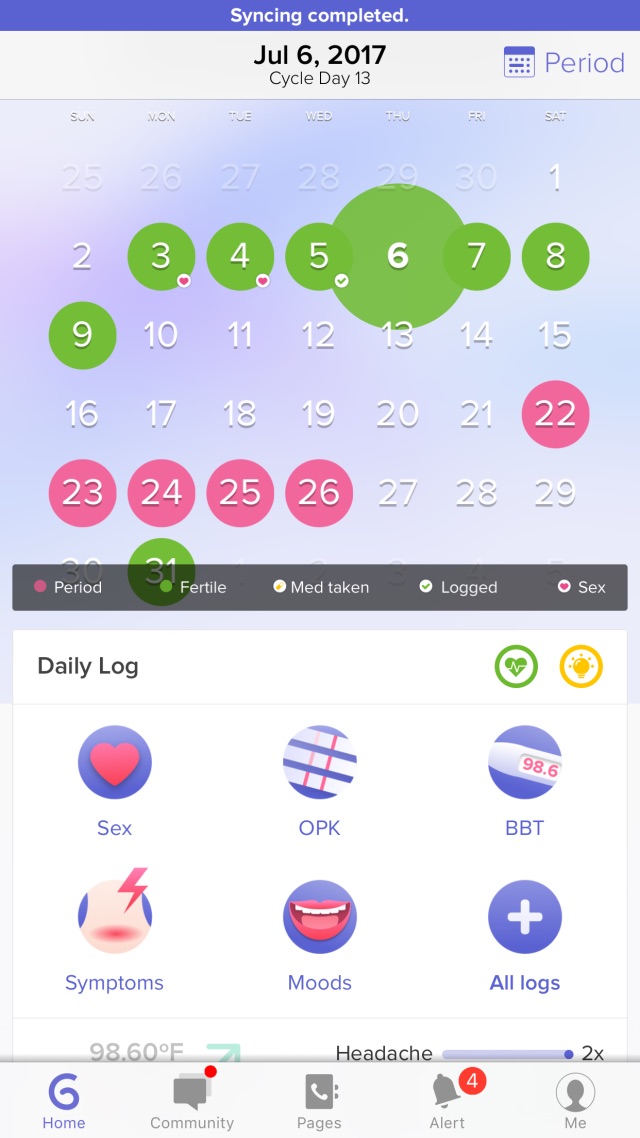Go to the Me tab

(x=575, y=1100)
